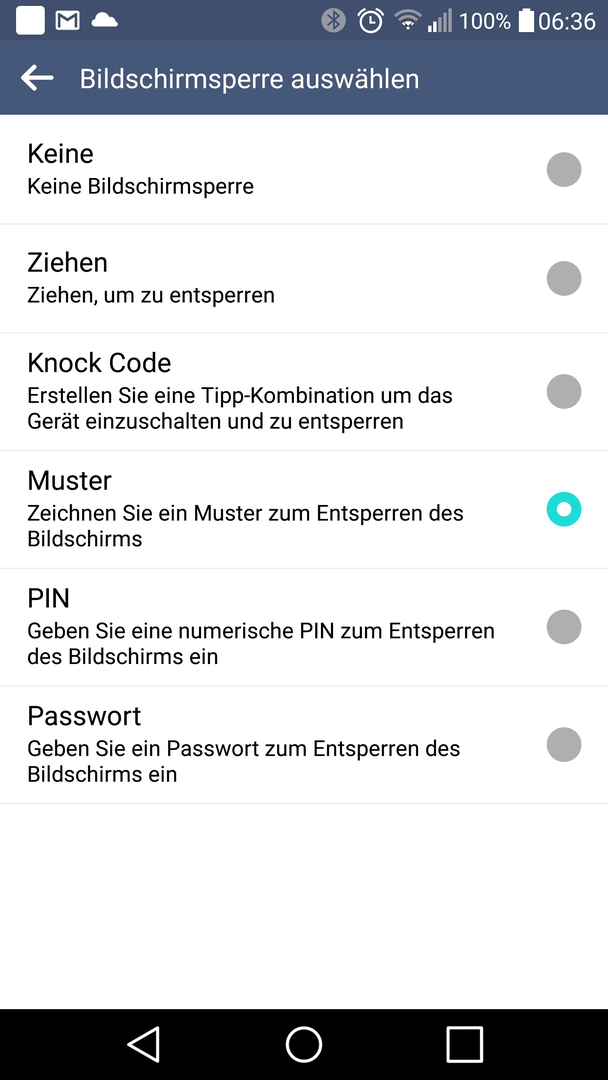The width and height of the screenshot is (608, 1080).
Task: Select Knock Code as screen lock
Action: [x=304, y=392]
